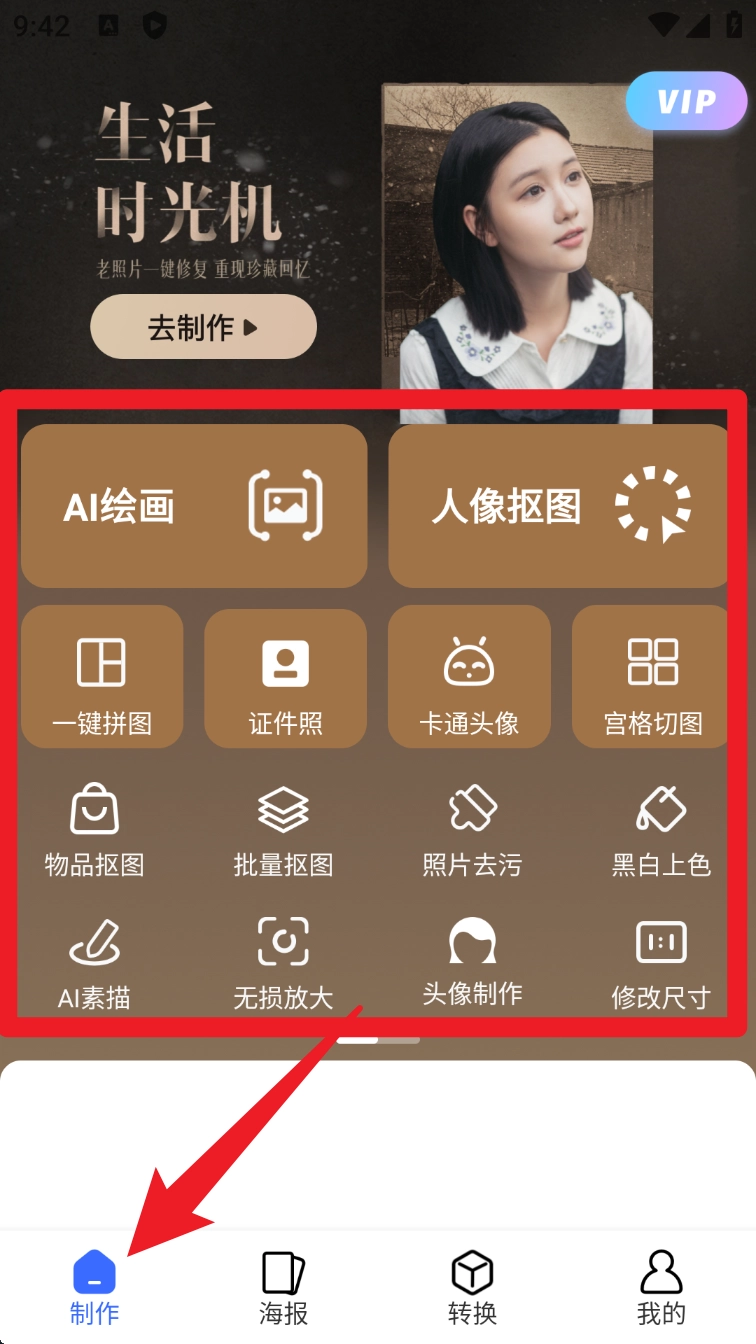Open 证件照 ID photo maker

[286, 677]
